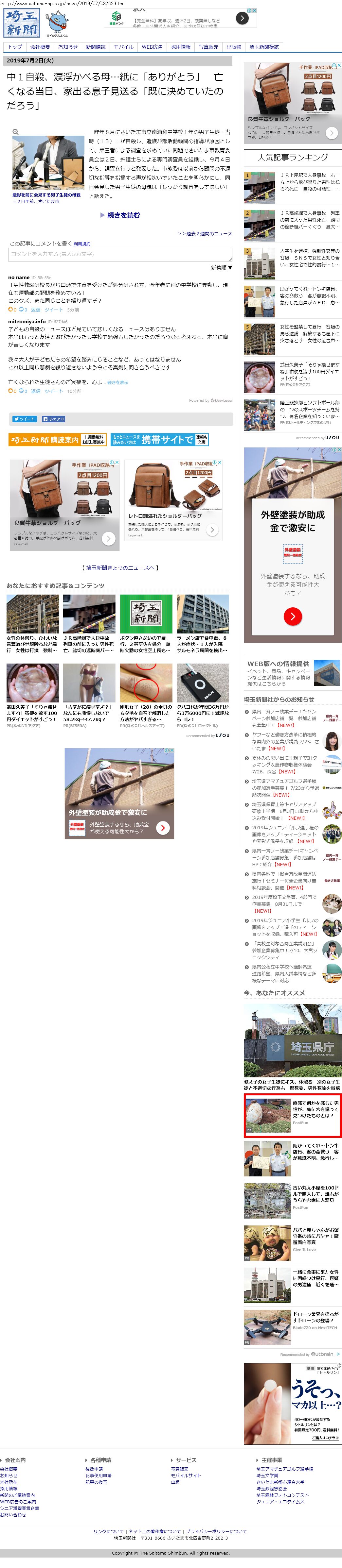The image size is (342, 1568).
Task: Open 利用規約 link above comment box
Action: click(x=82, y=244)
